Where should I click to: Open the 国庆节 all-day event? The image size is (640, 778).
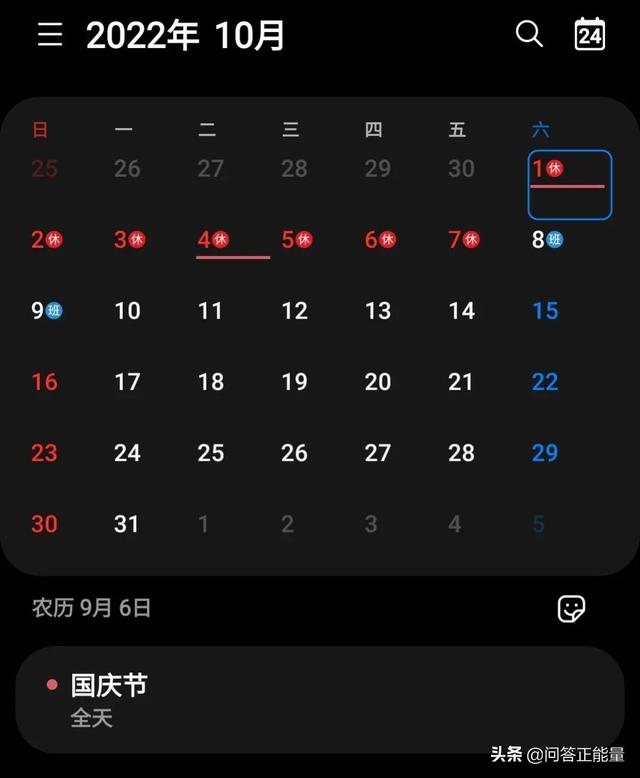(x=320, y=699)
